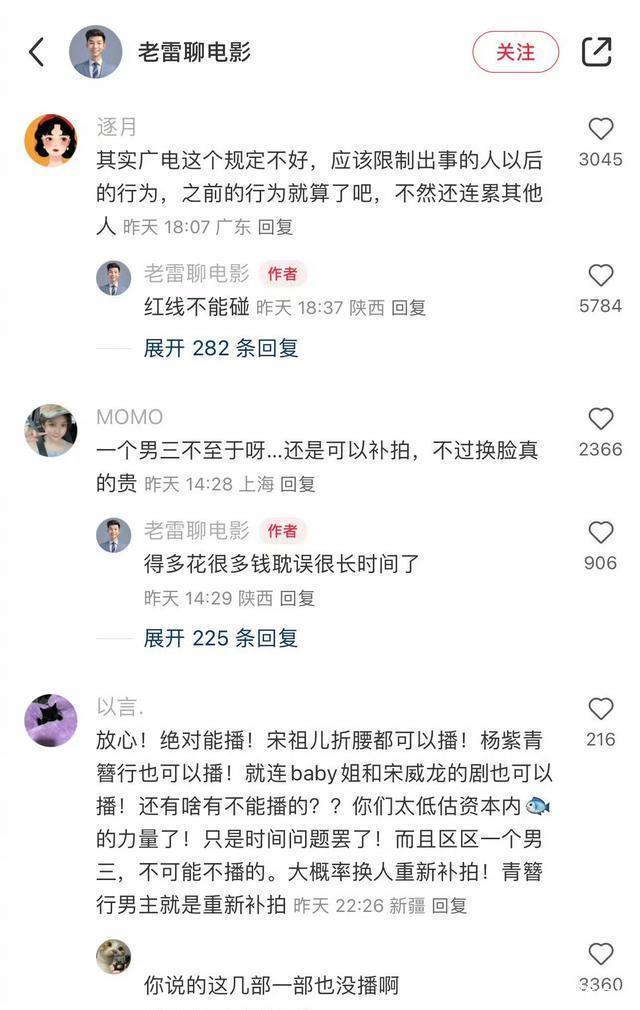The height and width of the screenshot is (1010, 640).
Task: Like MOMO's comment
Action: [x=600, y=419]
